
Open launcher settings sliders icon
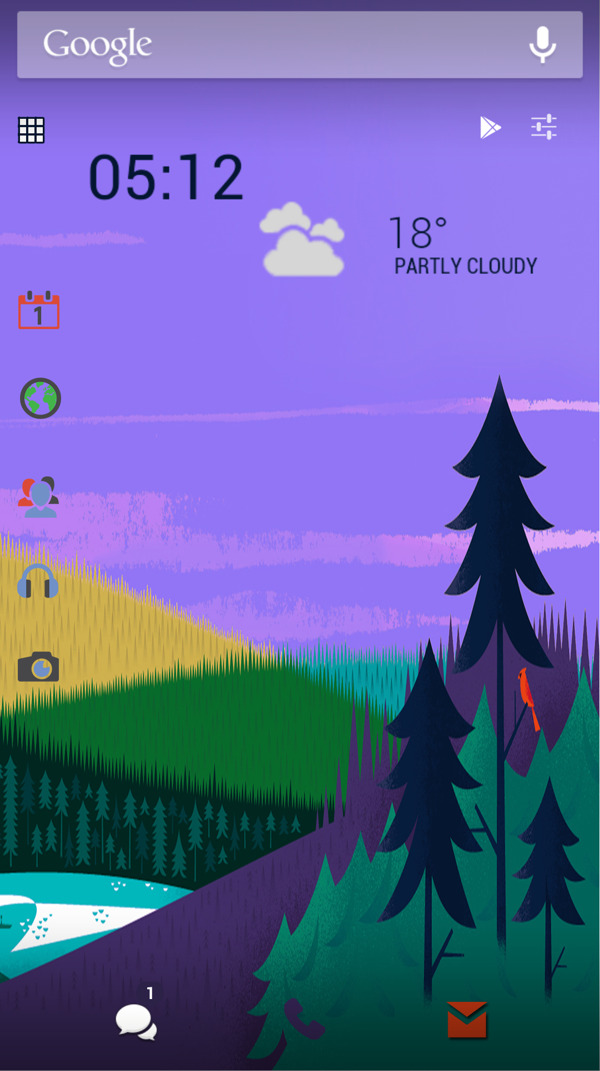544,127
